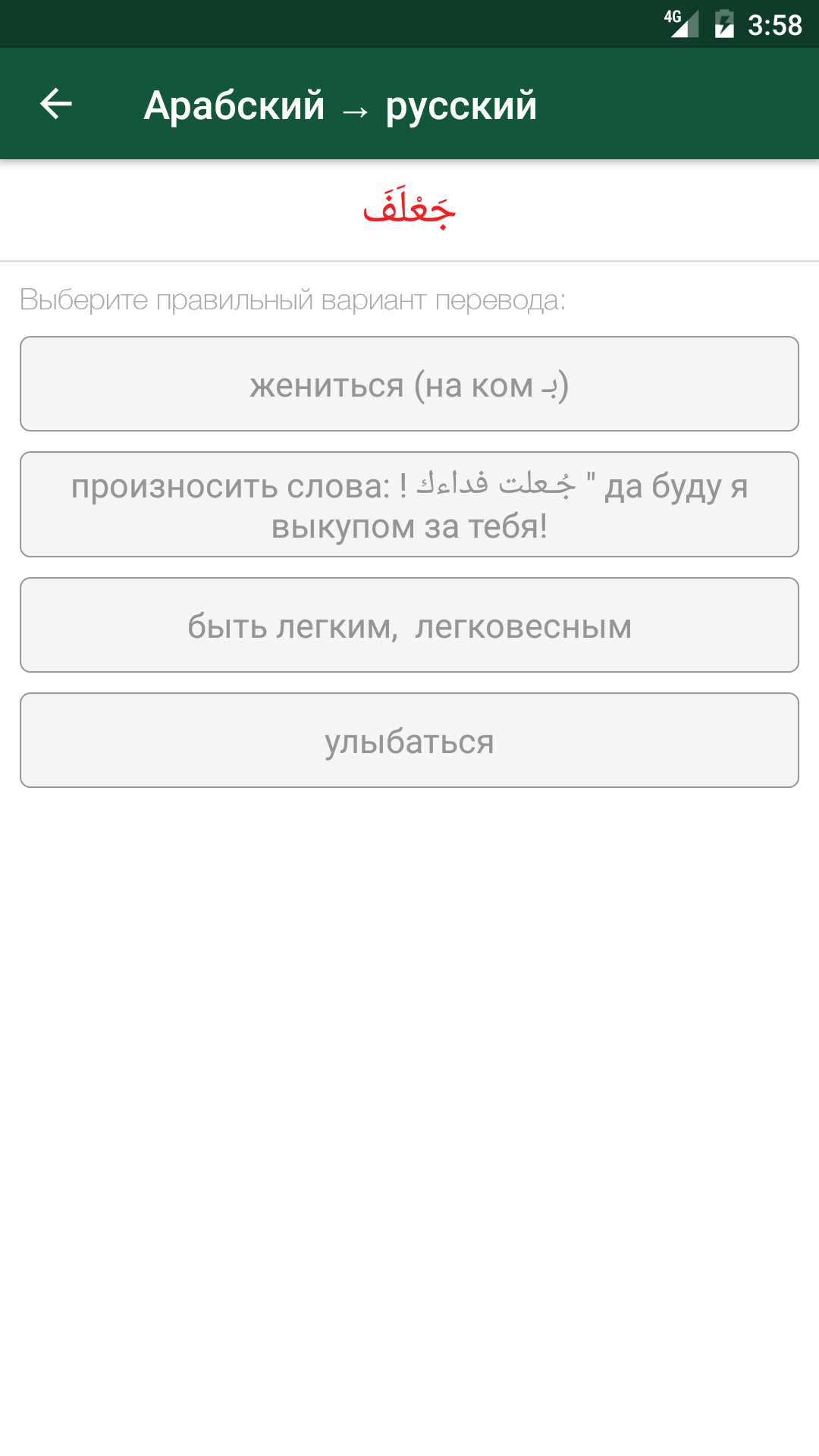Pick жениться (на ком) as your answer
Image resolution: width=819 pixels, height=1456 pixels.
tap(409, 384)
